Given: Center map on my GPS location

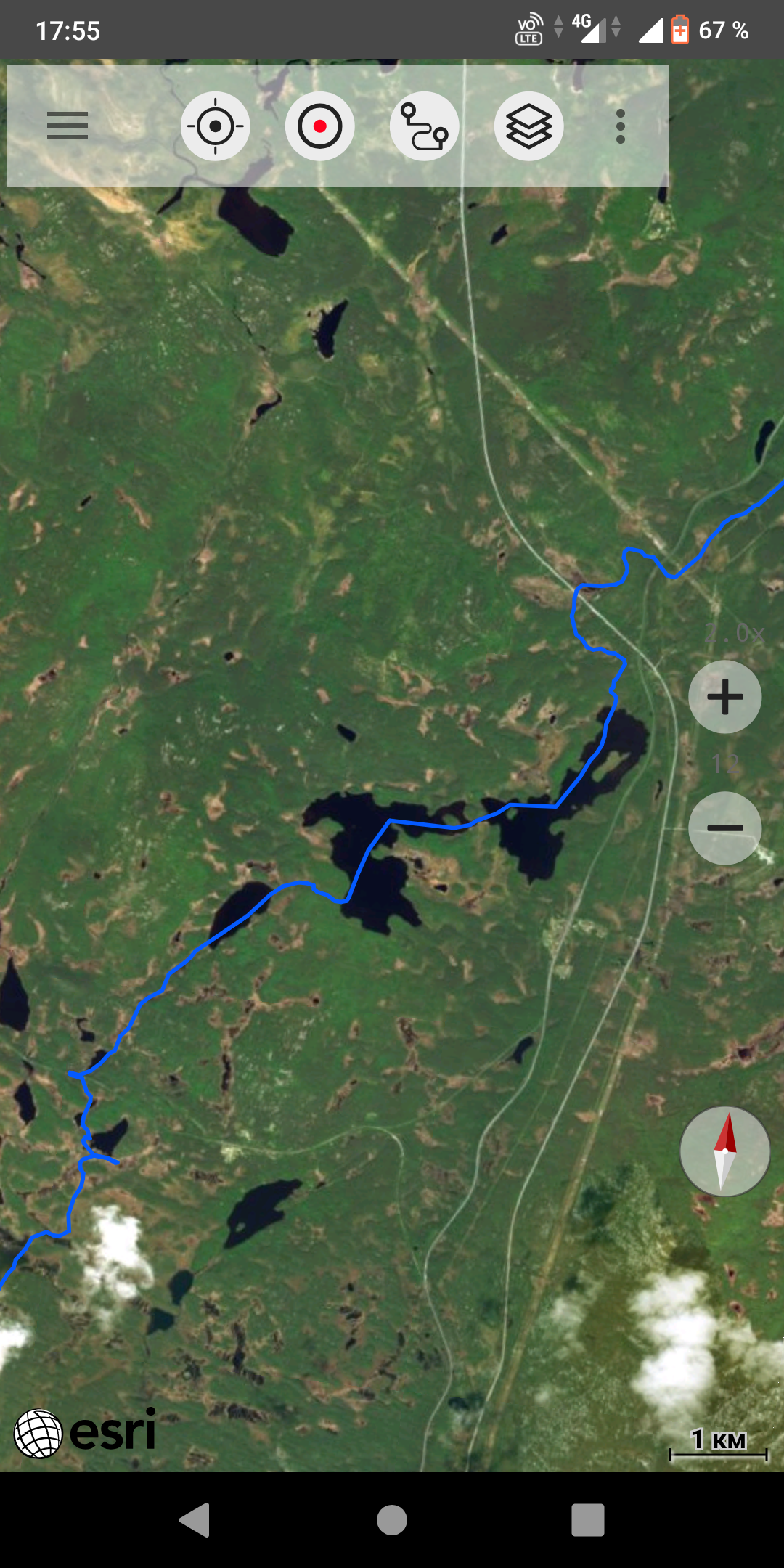Looking at the screenshot, I should point(216,126).
